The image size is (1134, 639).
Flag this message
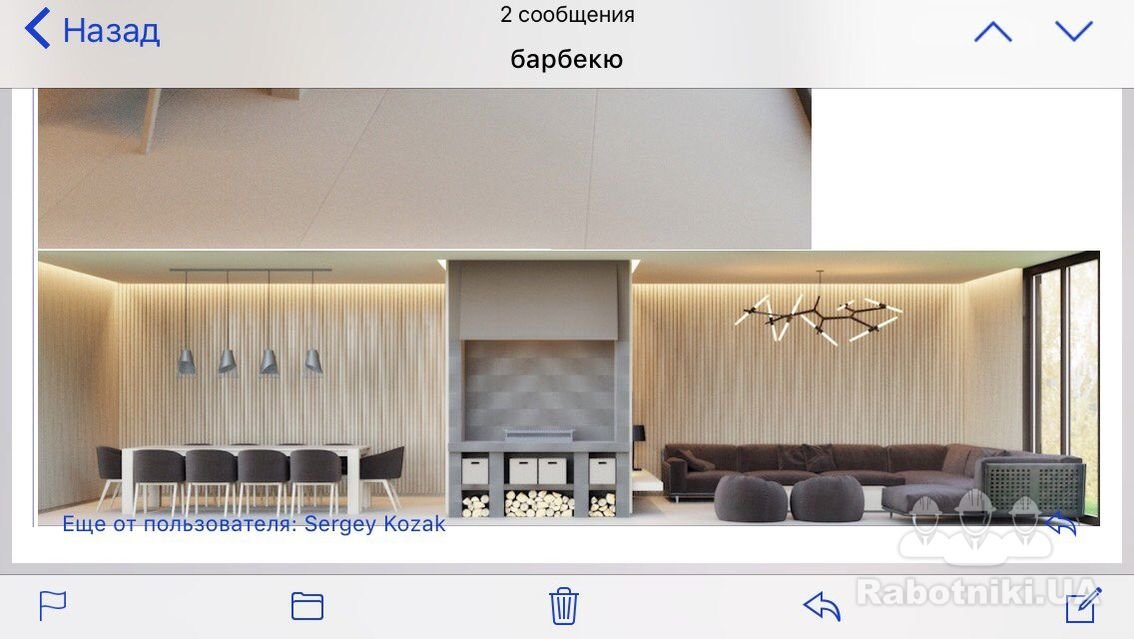point(52,606)
